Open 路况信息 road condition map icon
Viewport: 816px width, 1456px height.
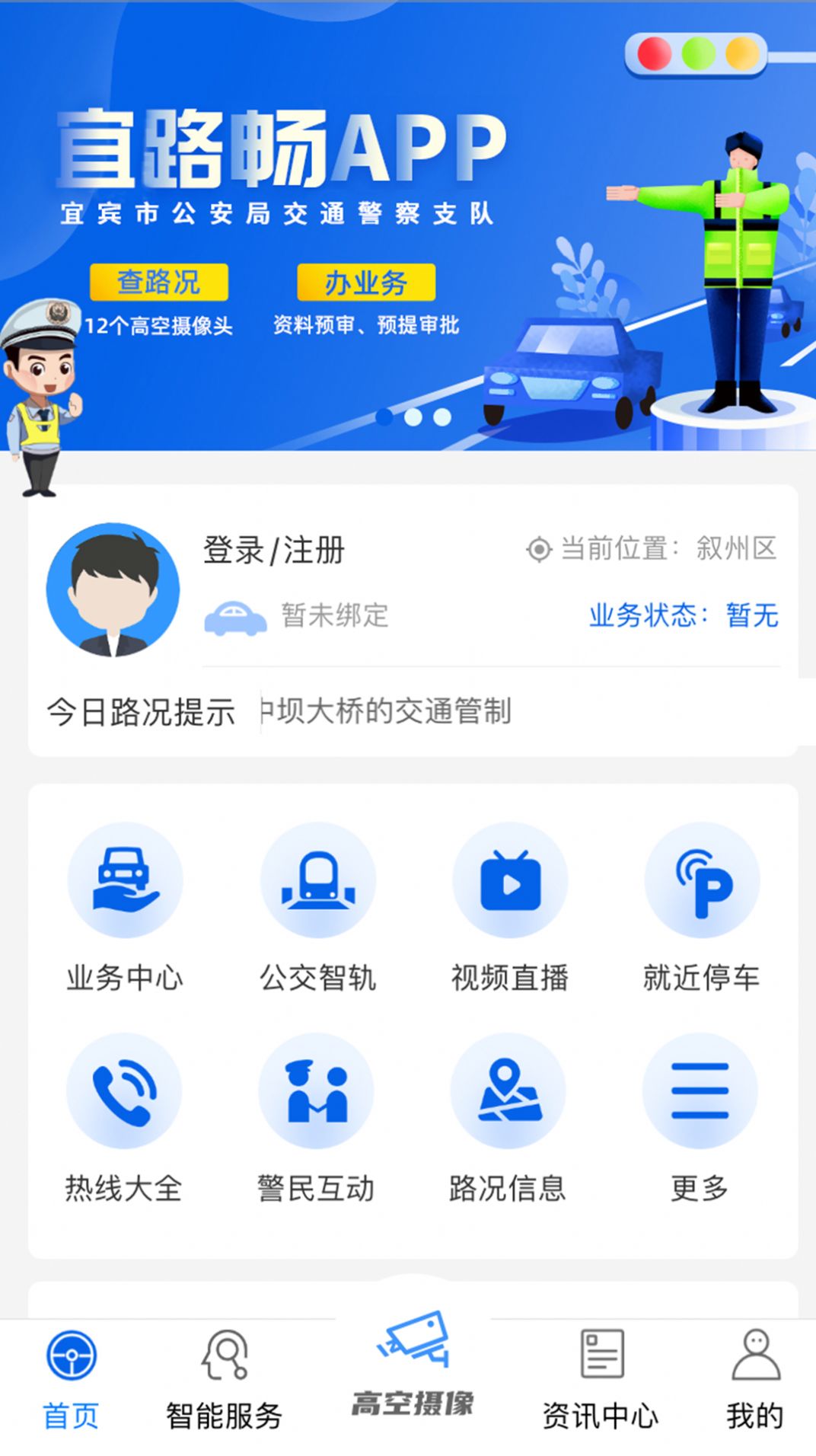tap(508, 1091)
